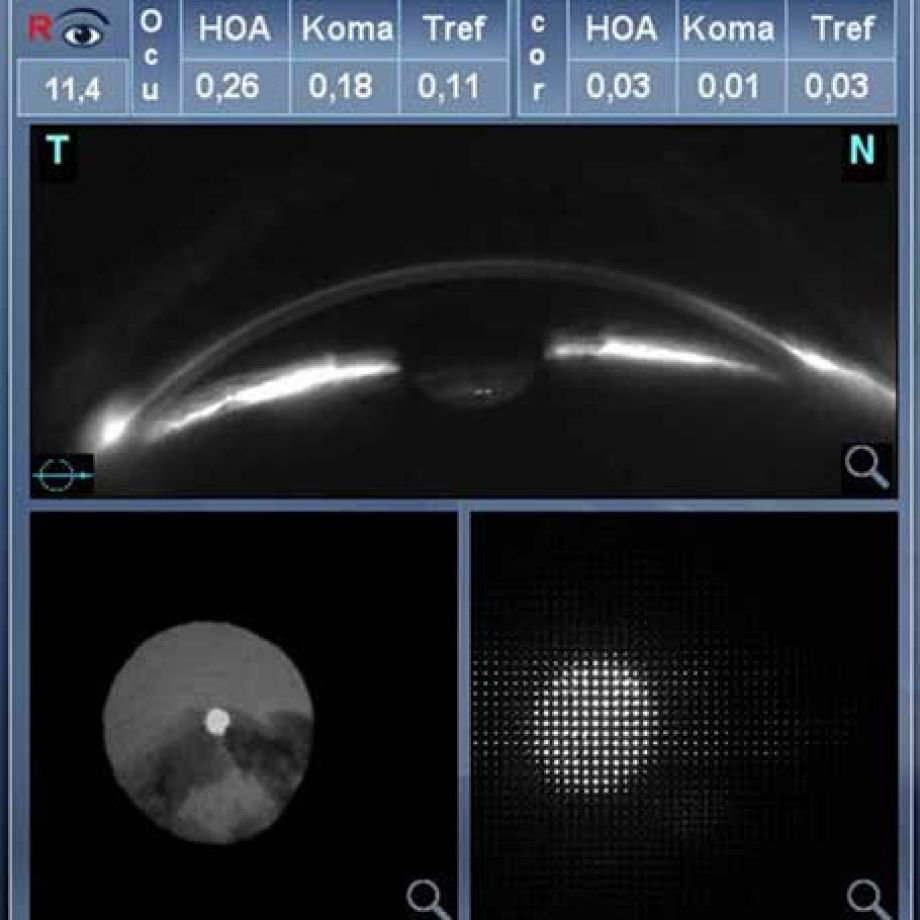Enlarge the anterior segment cross-section image
The height and width of the screenshot is (920, 920).
(865, 467)
